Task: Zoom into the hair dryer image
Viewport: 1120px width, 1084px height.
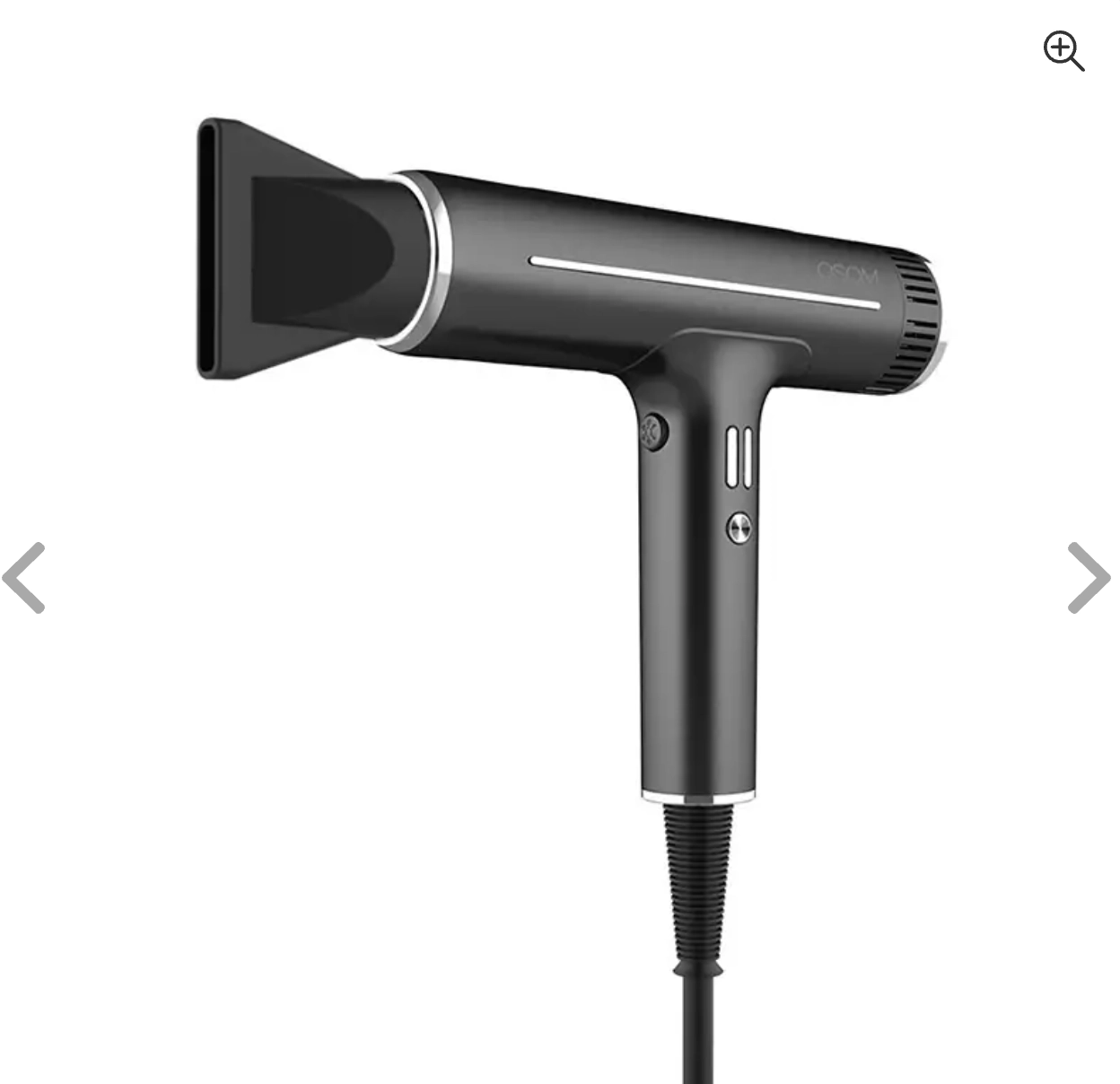Action: [1063, 50]
